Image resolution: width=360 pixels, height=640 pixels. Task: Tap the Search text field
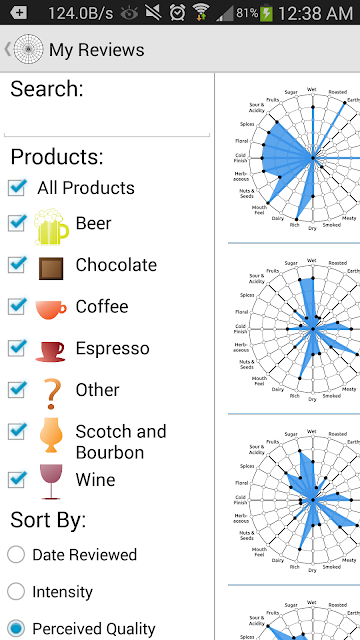tap(107, 119)
